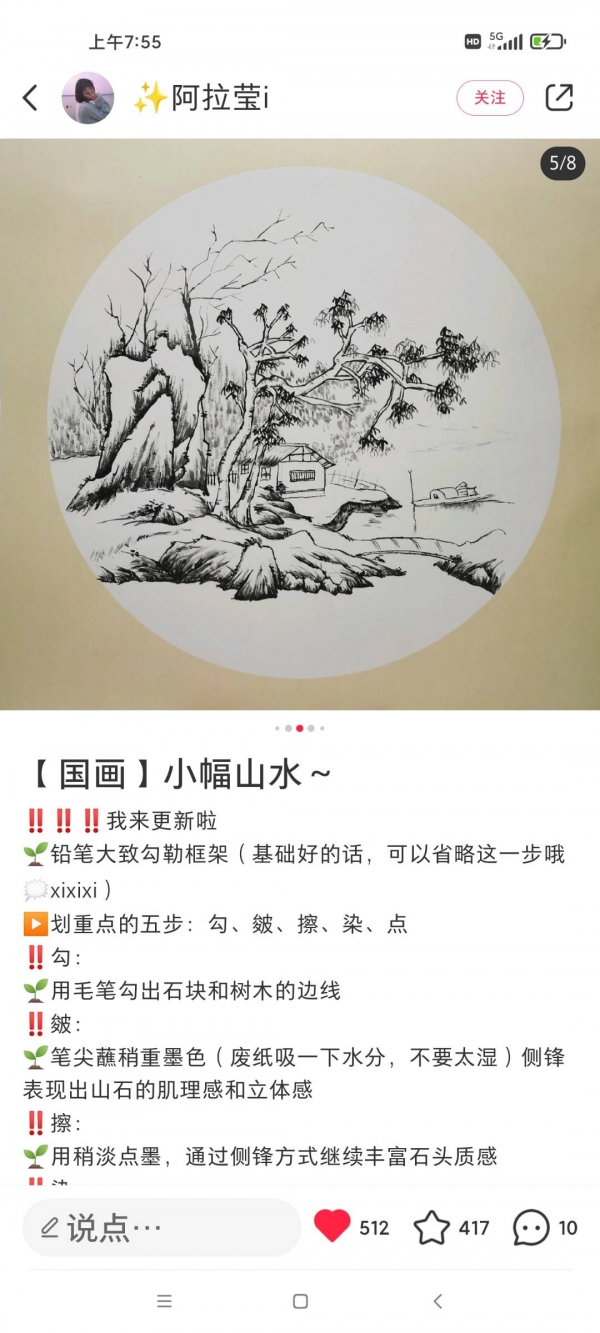Open 阿拉莹i's profile avatar
Viewport: 600px width, 1333px height.
tap(88, 98)
